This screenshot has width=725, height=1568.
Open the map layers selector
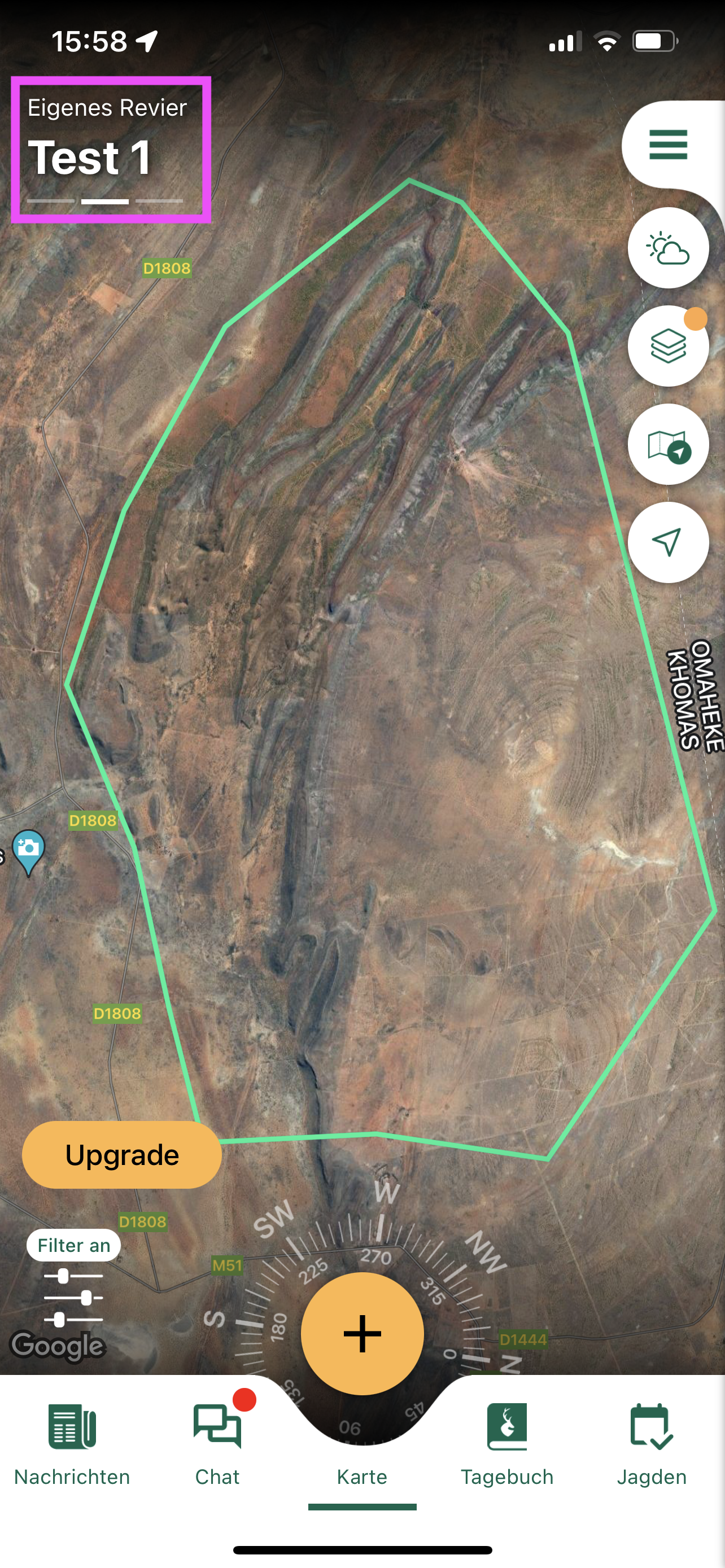tap(668, 347)
